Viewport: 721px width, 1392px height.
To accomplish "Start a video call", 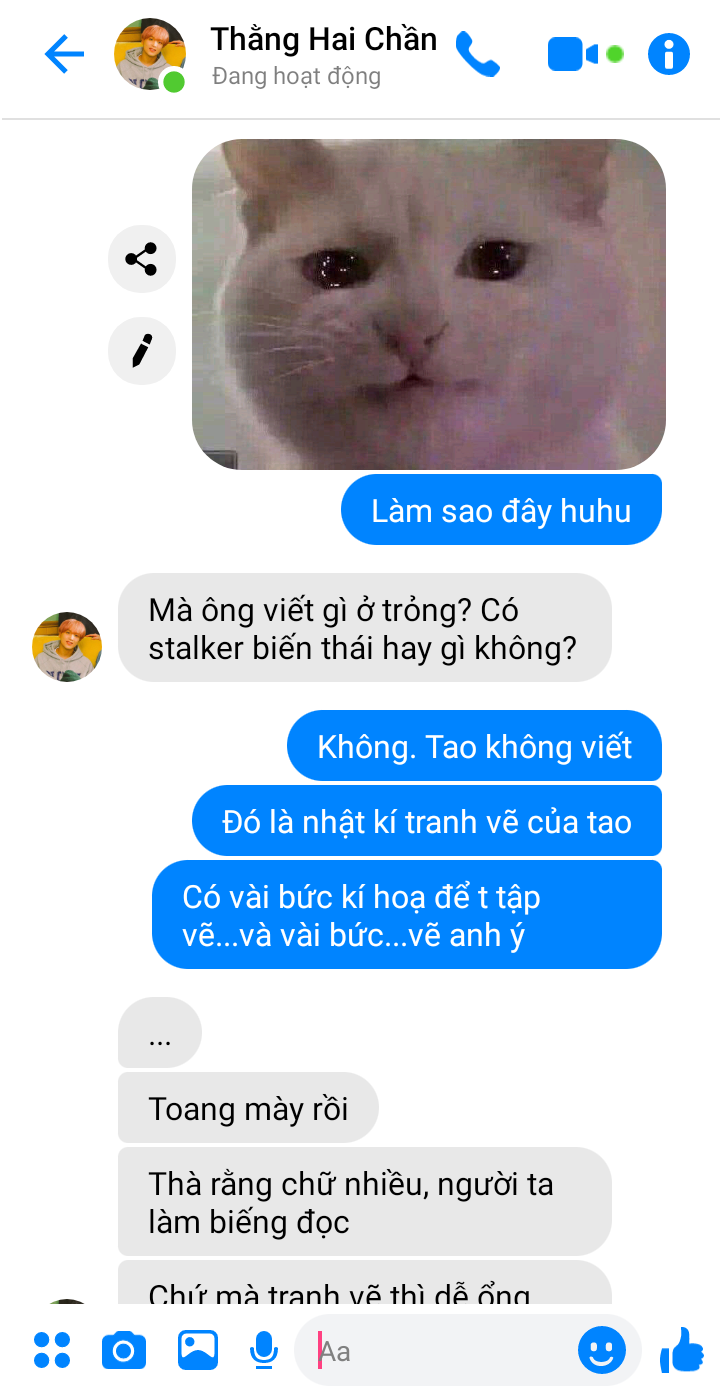I will [x=585, y=54].
